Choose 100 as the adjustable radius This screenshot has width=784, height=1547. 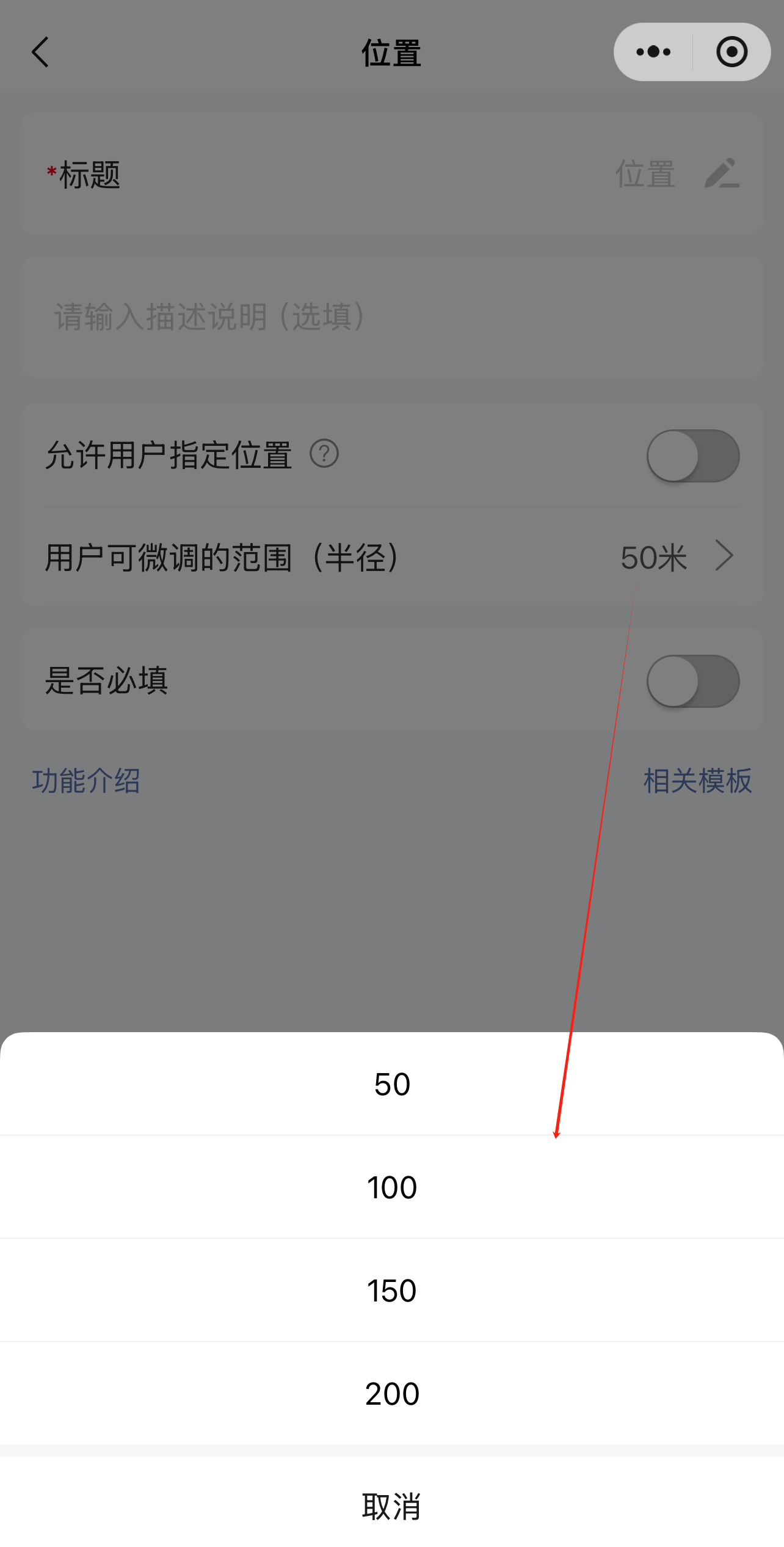click(x=392, y=1187)
